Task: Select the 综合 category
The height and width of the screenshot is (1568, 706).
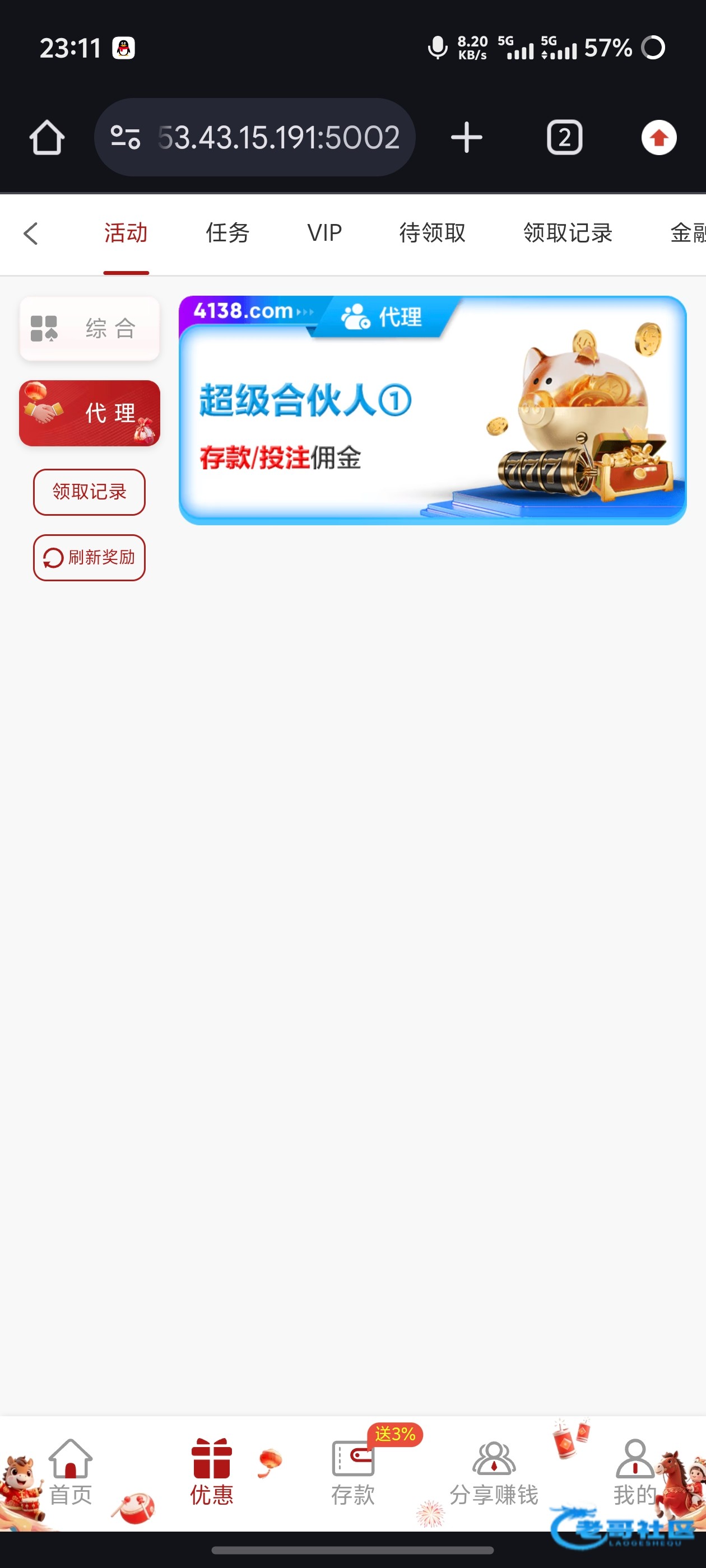Action: pyautogui.click(x=90, y=329)
